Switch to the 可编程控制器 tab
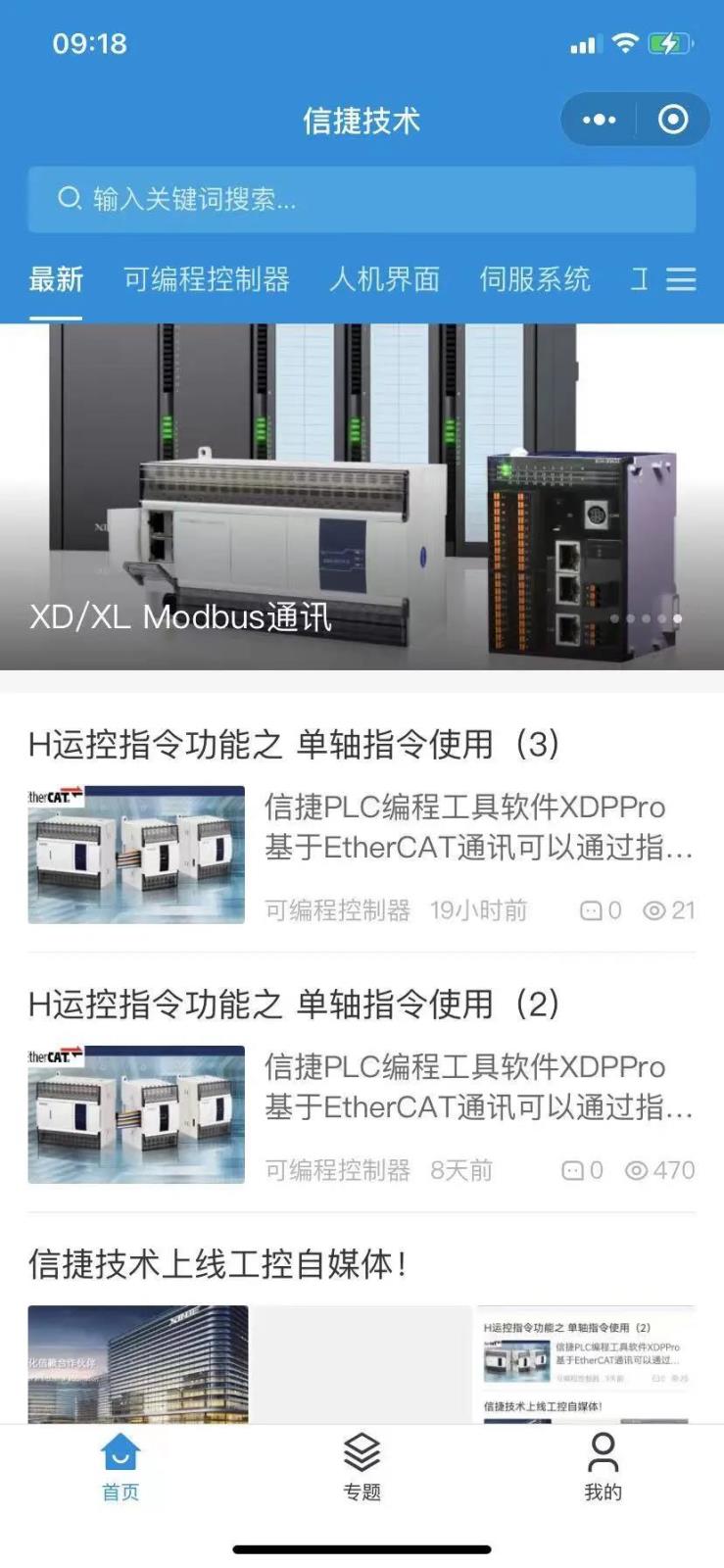 click(207, 280)
